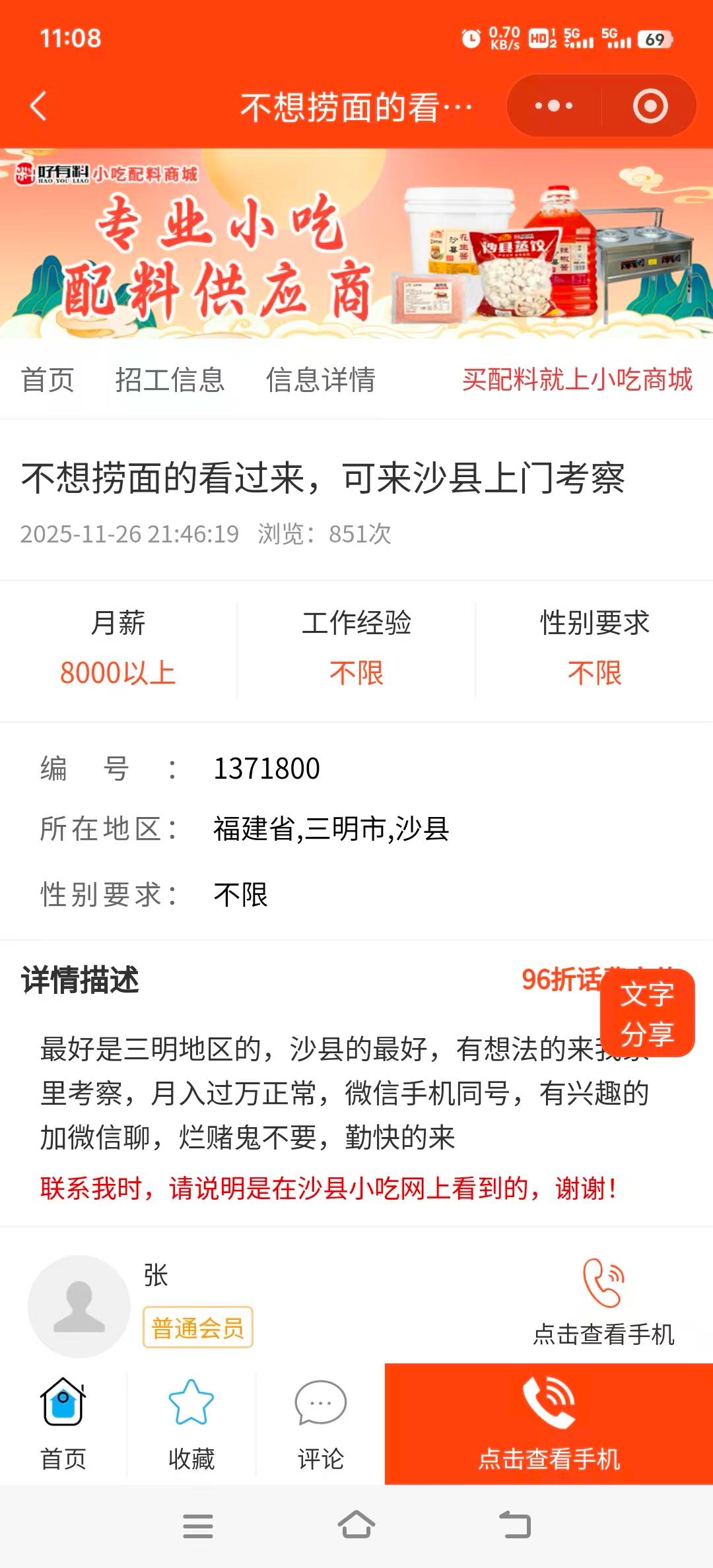Open the 买配料就上小吃商城 link
The width and height of the screenshot is (713, 1568).
click(577, 380)
